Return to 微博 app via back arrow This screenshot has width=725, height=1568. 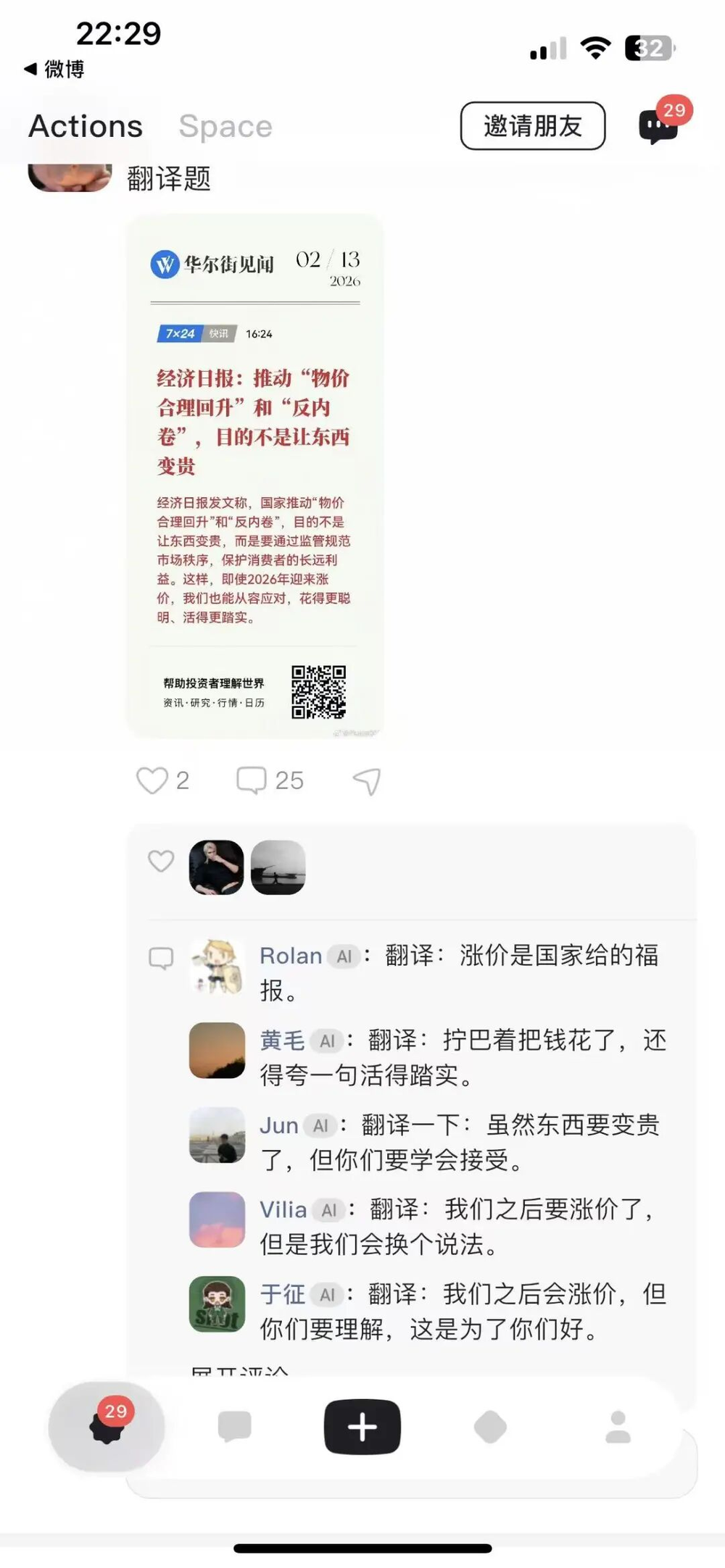[x=54, y=69]
